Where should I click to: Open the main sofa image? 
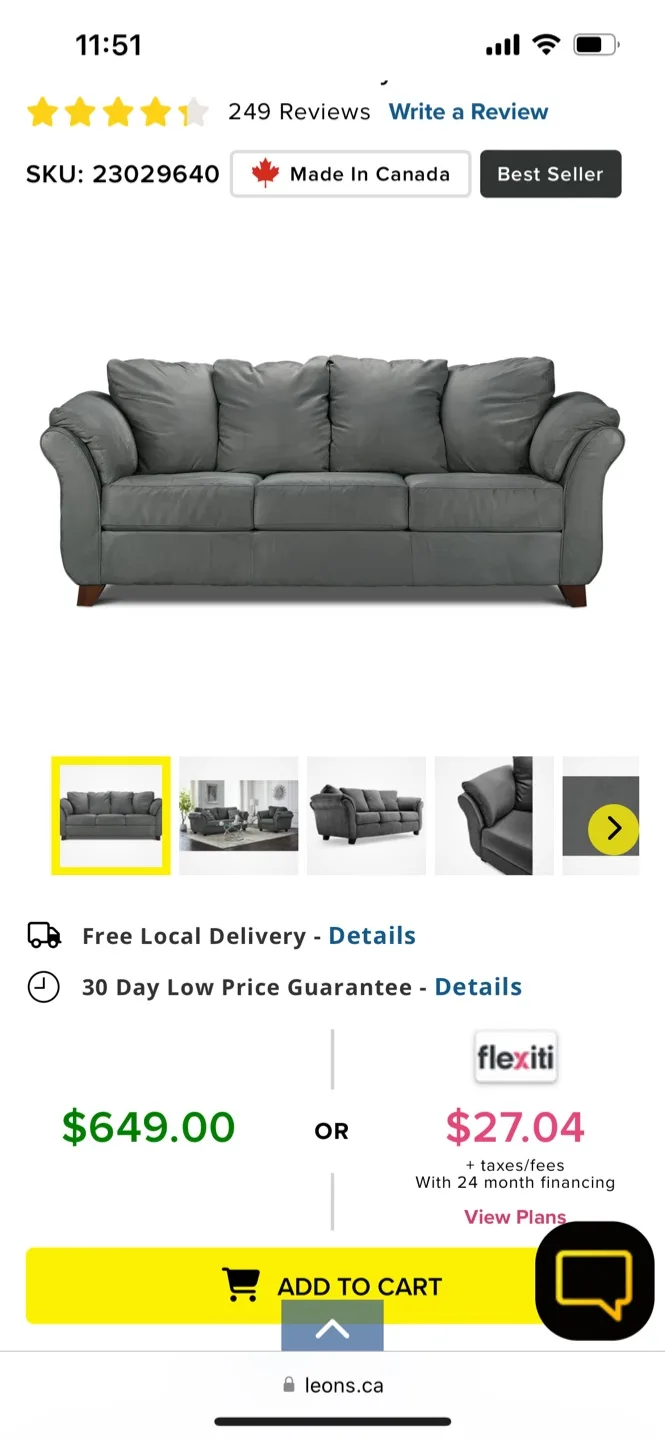[x=332, y=480]
